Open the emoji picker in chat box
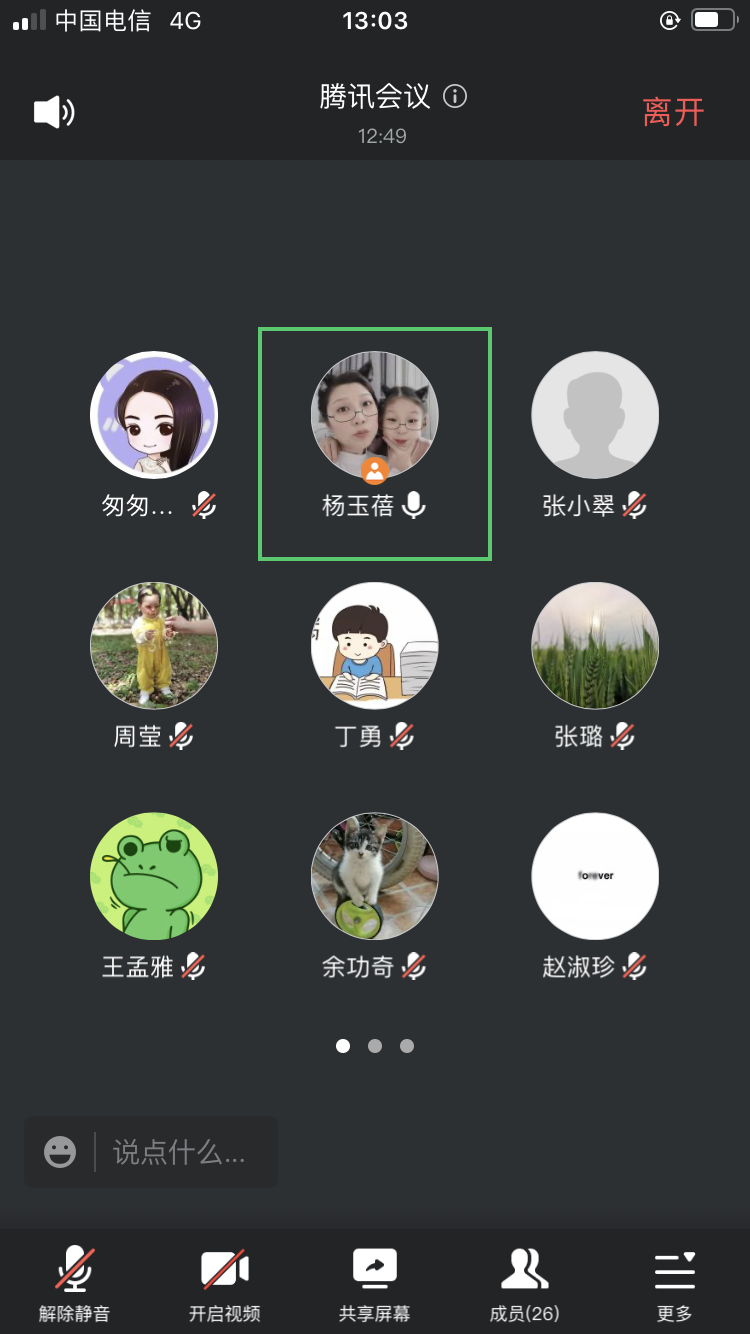The height and width of the screenshot is (1334, 750). pyautogui.click(x=60, y=1152)
